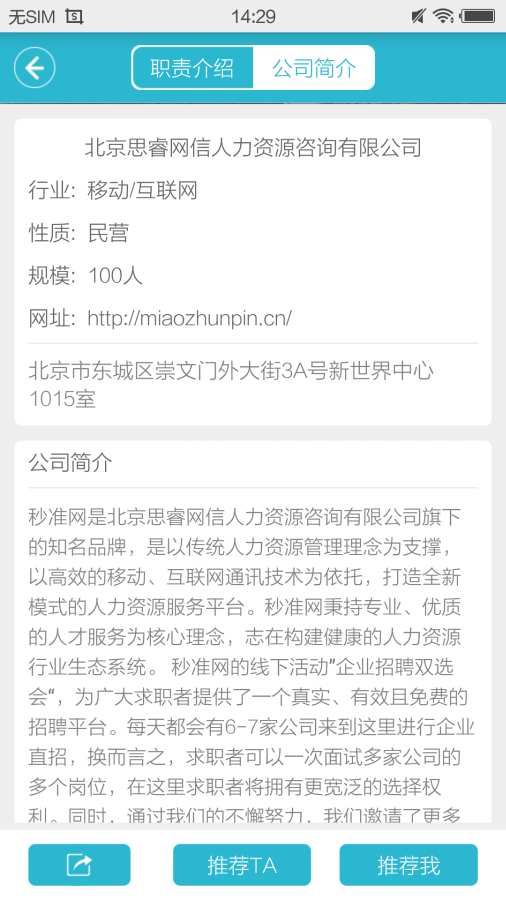Tap the 推荐我 button
The width and height of the screenshot is (506, 900).
tap(408, 864)
